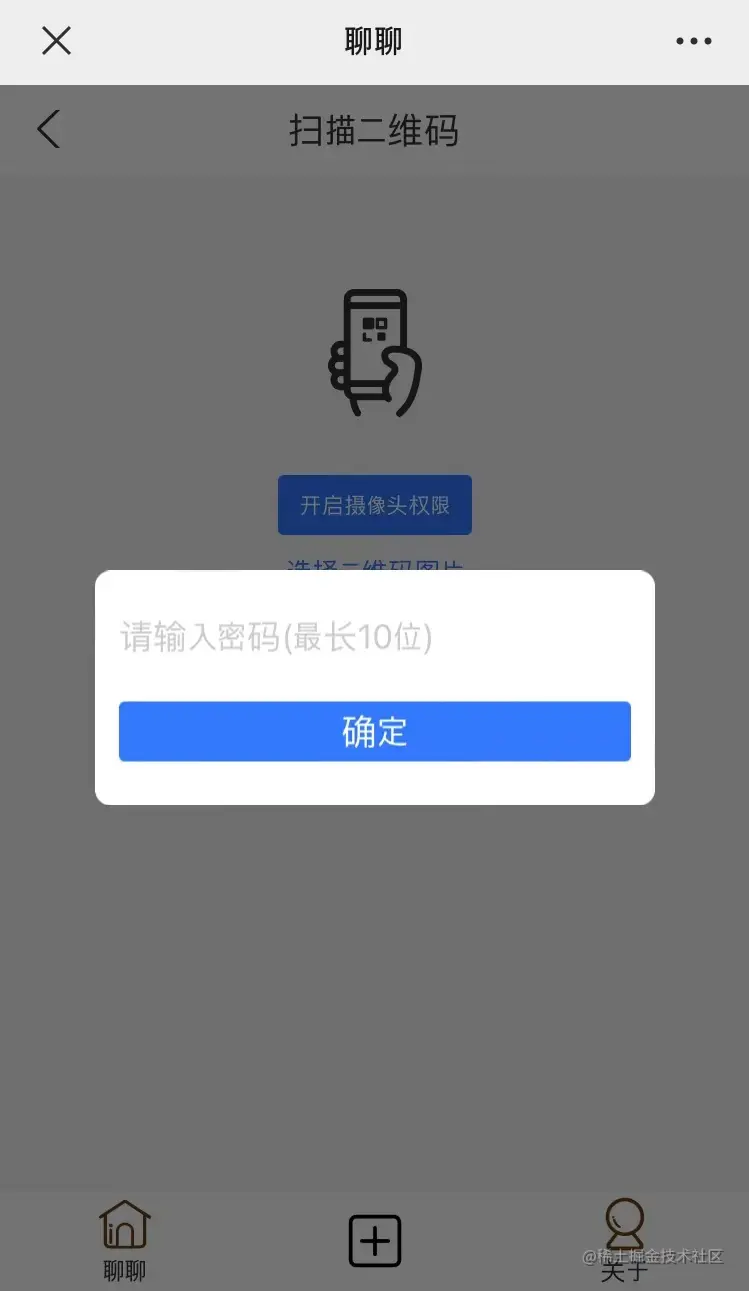The width and height of the screenshot is (749, 1291).
Task: Tap the back chevron above 扫描二维码
Action: coord(48,129)
